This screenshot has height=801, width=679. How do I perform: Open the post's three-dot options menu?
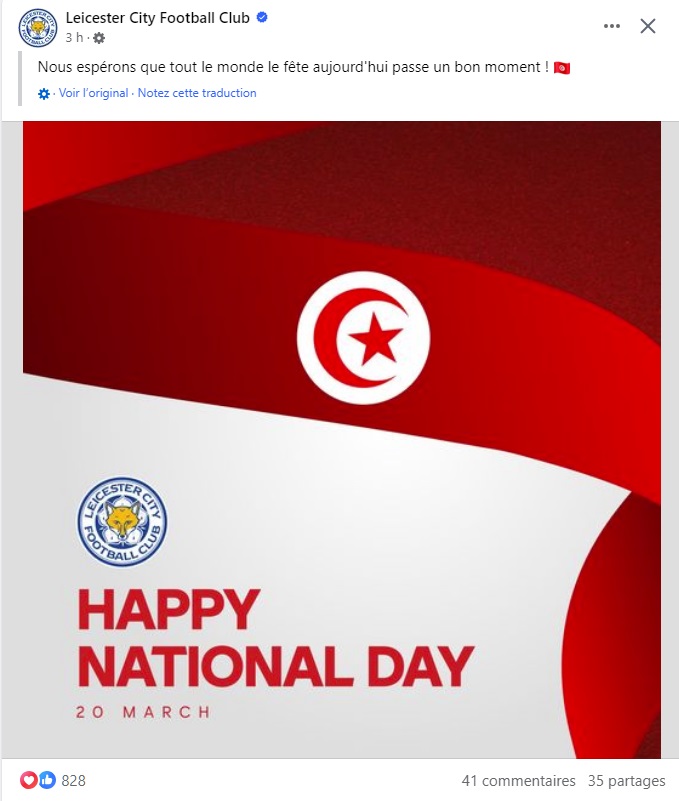[612, 26]
